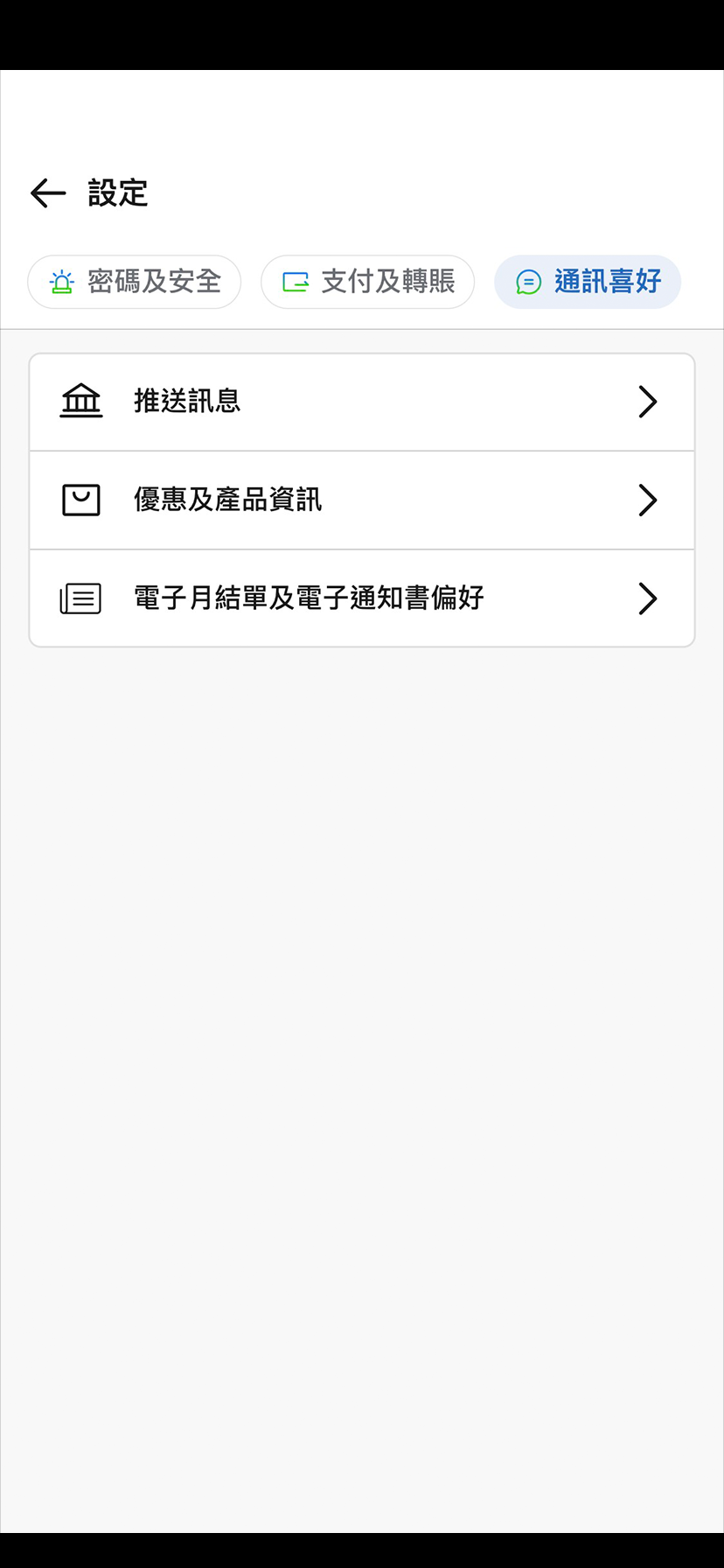
Task: Select the alarm bell icon on 密碼及安全 chip
Action: coord(61,282)
